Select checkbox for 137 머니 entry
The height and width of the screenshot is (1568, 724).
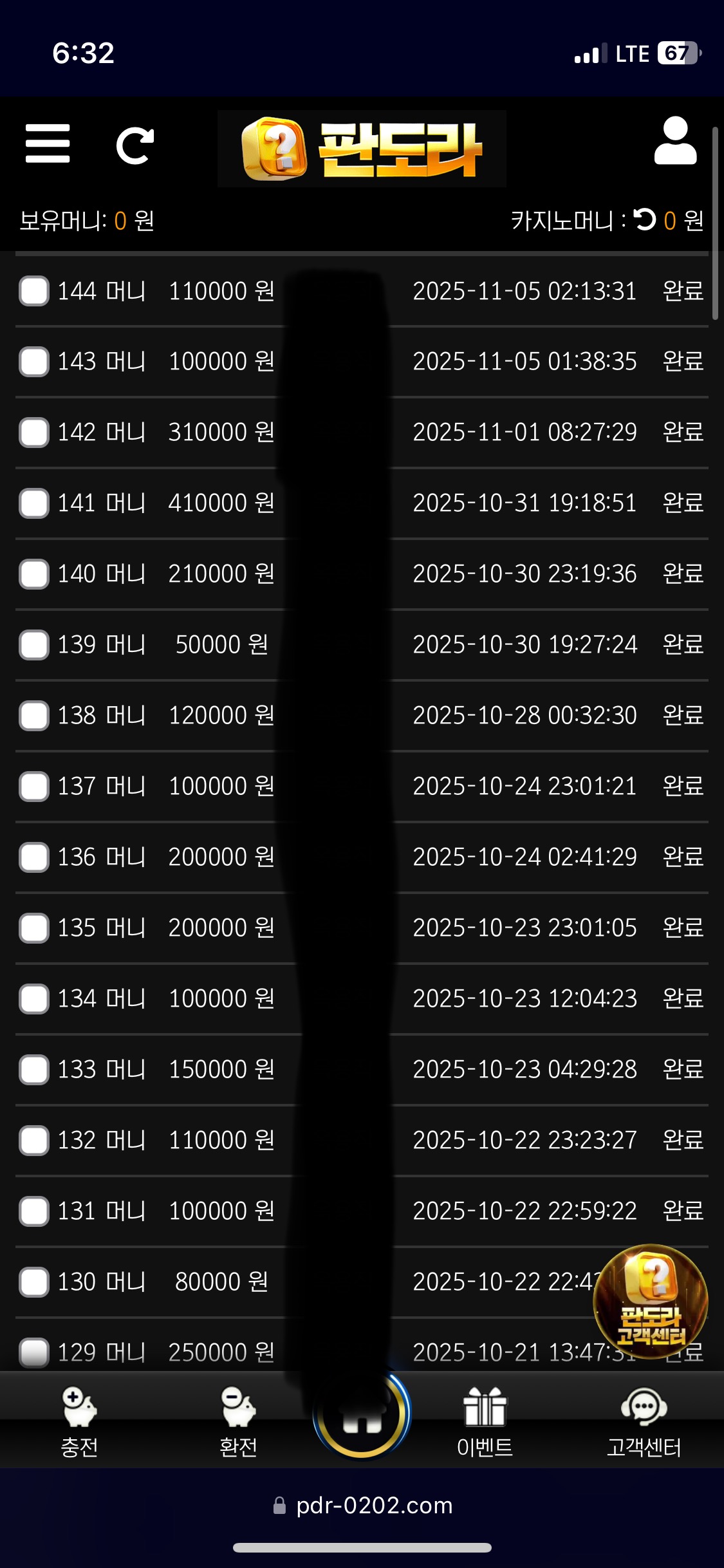click(x=34, y=787)
